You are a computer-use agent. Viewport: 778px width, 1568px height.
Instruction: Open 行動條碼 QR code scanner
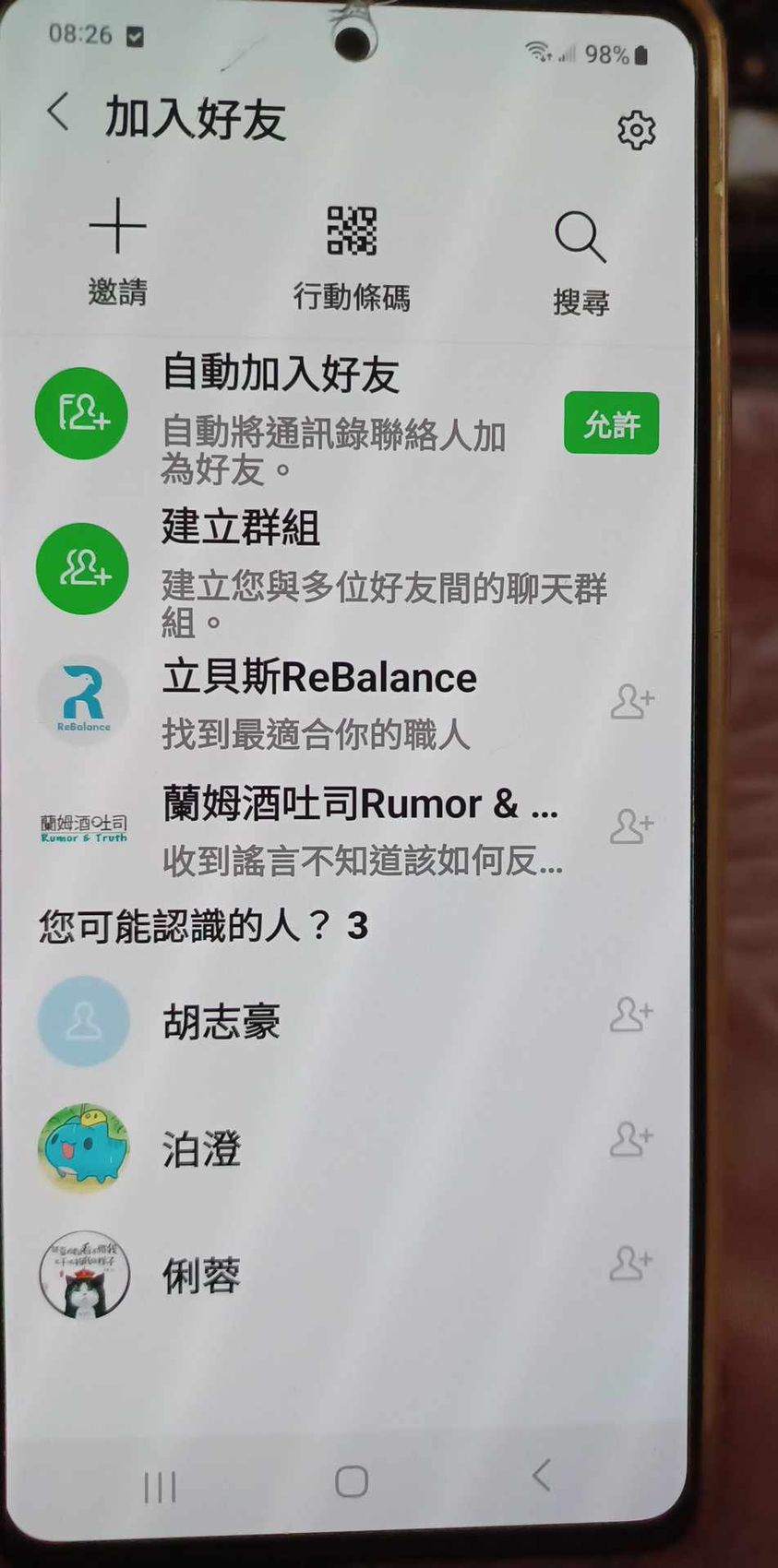352,255
